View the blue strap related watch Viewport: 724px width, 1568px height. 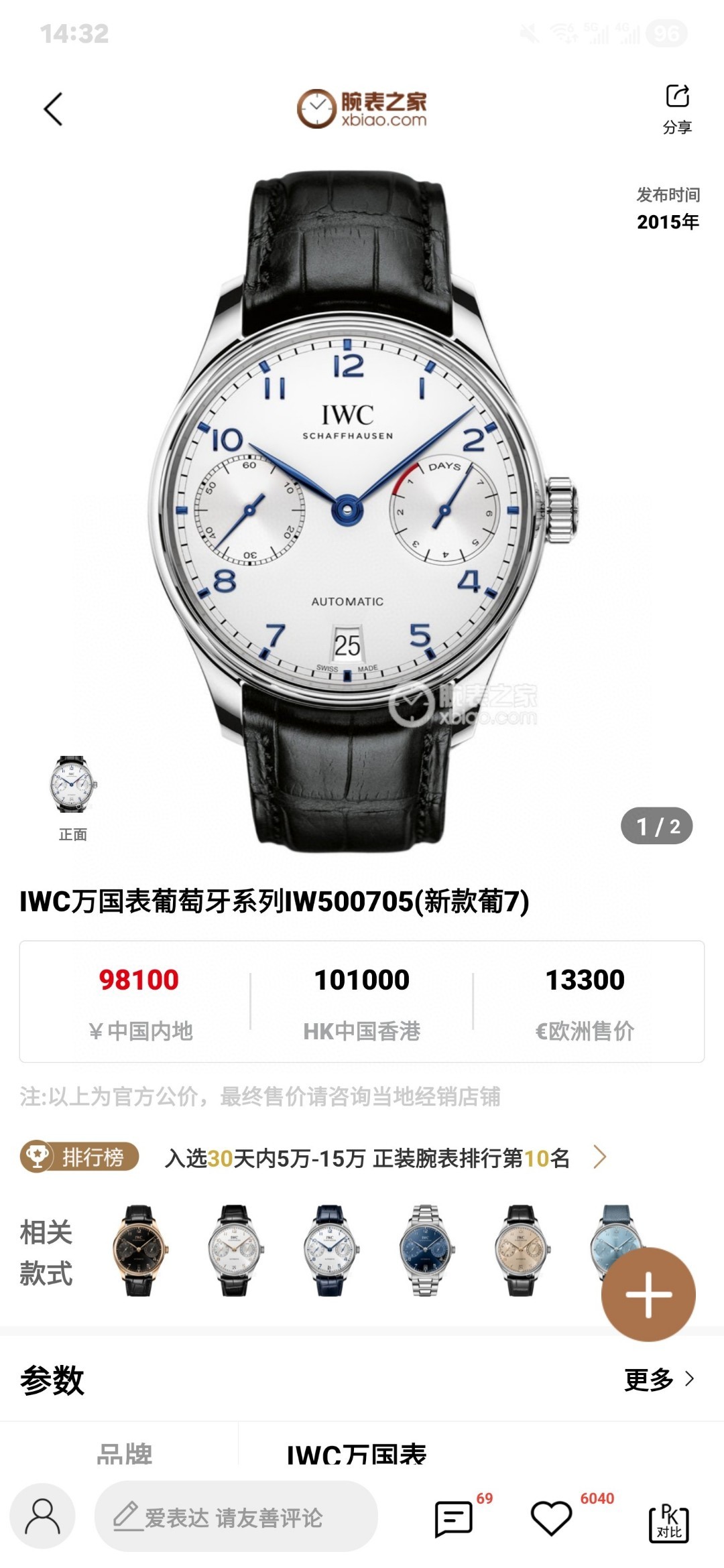330,1250
